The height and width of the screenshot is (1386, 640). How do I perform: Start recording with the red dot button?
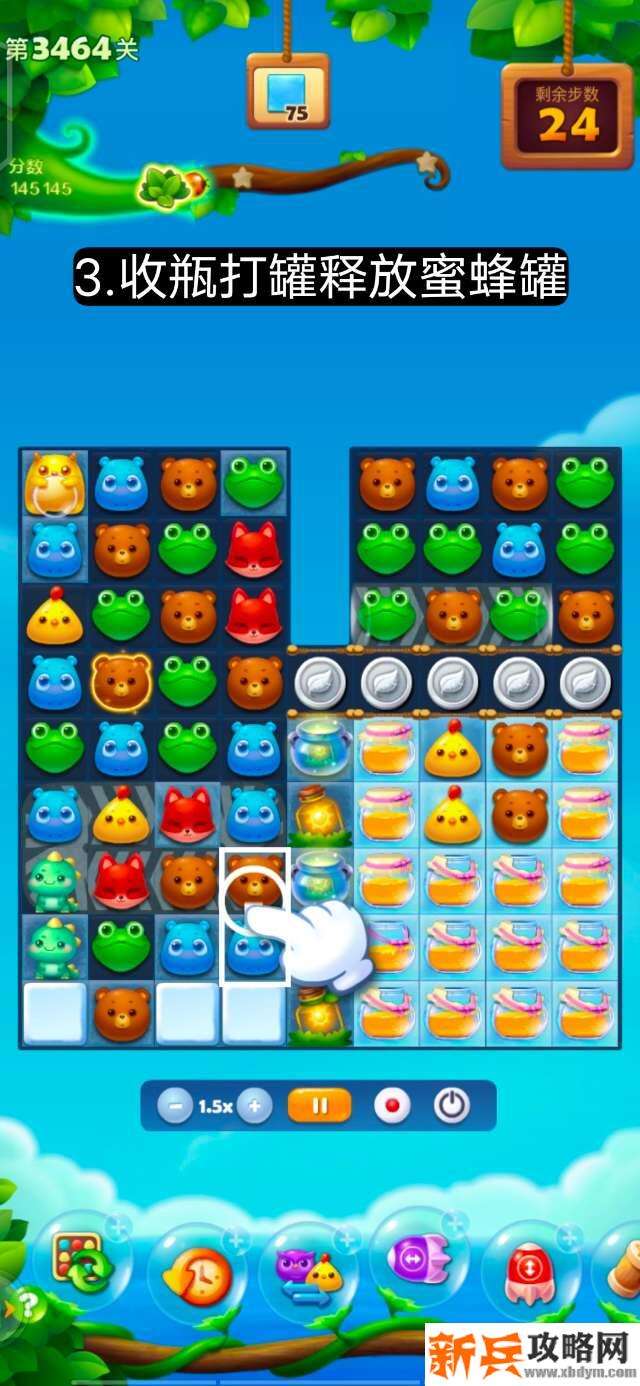[x=392, y=1106]
